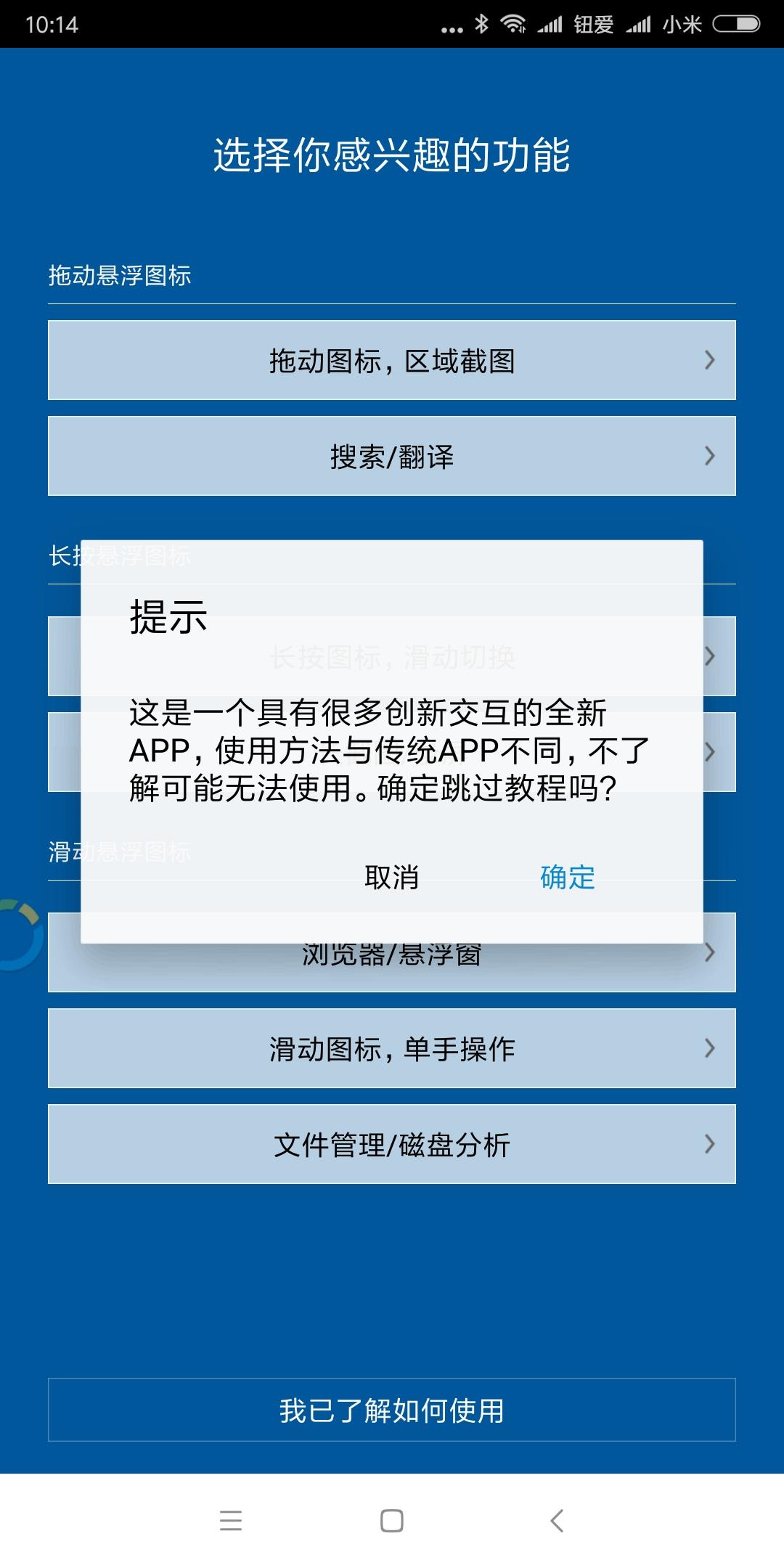Open 文件管理/磁盘分析 row

click(392, 1144)
